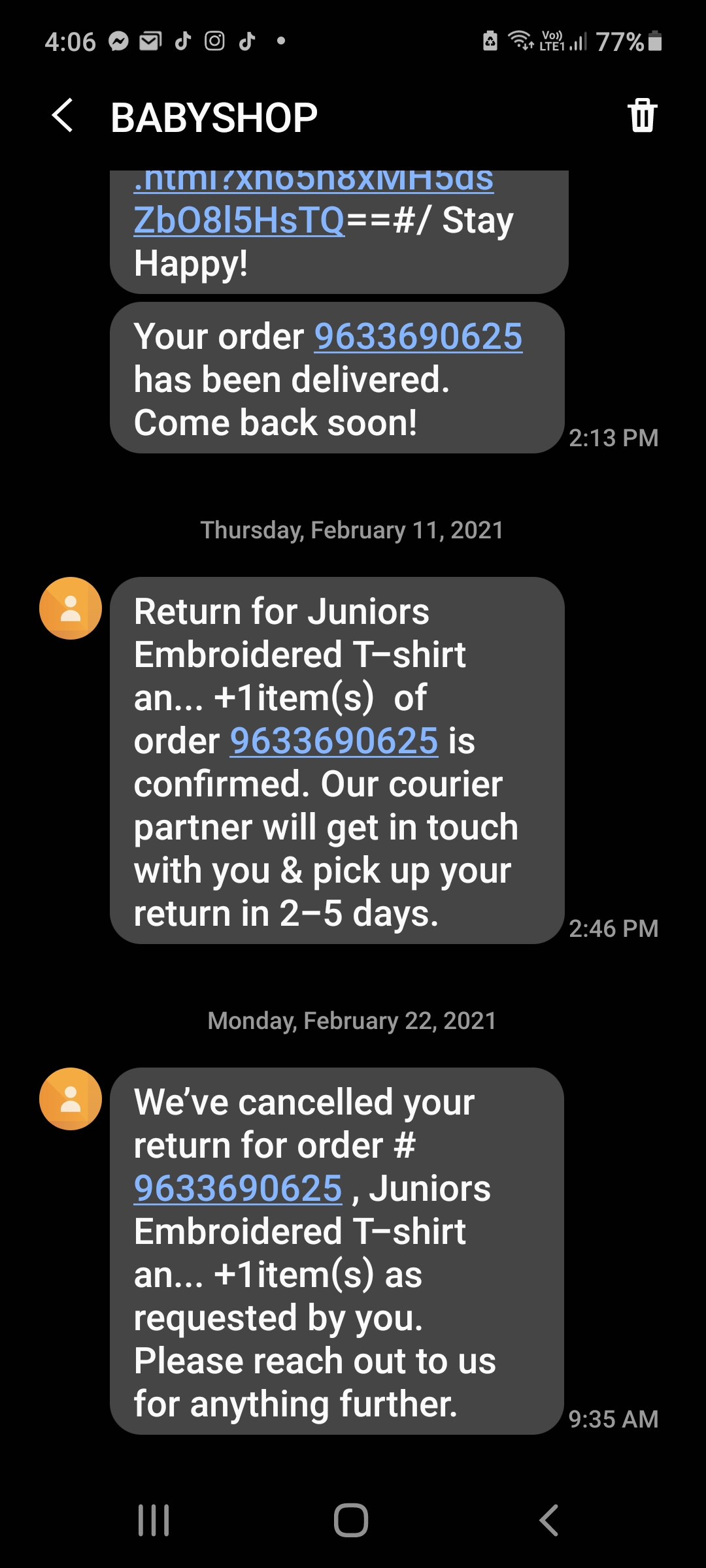Tap order number in return confirmed message
Screen dimensions: 706x1568
[x=334, y=741]
